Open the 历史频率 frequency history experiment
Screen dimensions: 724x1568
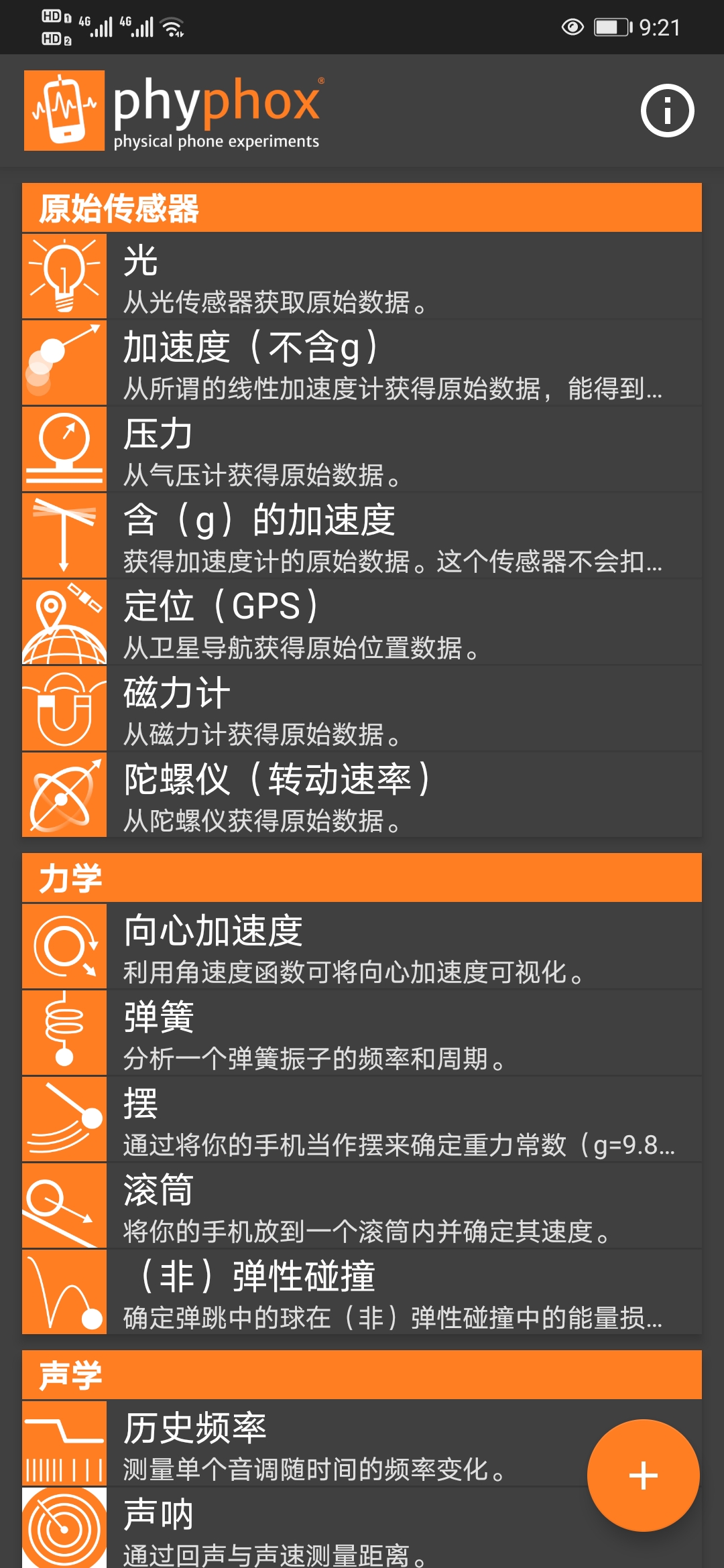[x=302, y=1443]
